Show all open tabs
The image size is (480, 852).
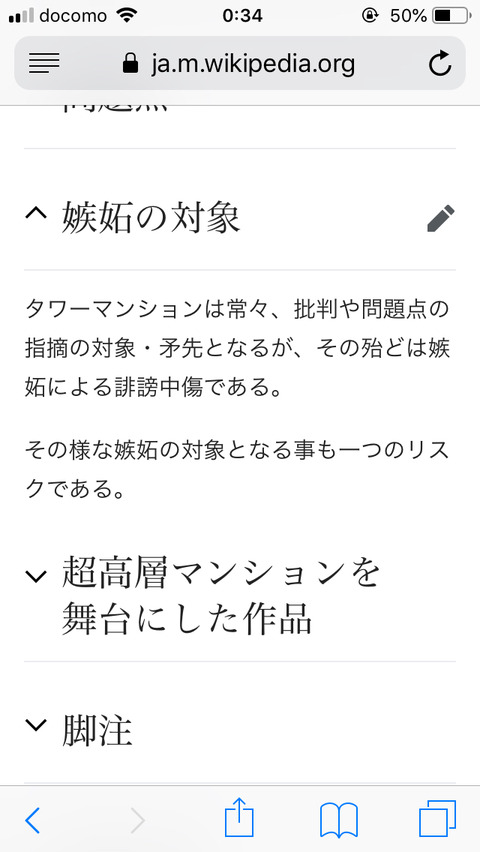click(x=438, y=818)
